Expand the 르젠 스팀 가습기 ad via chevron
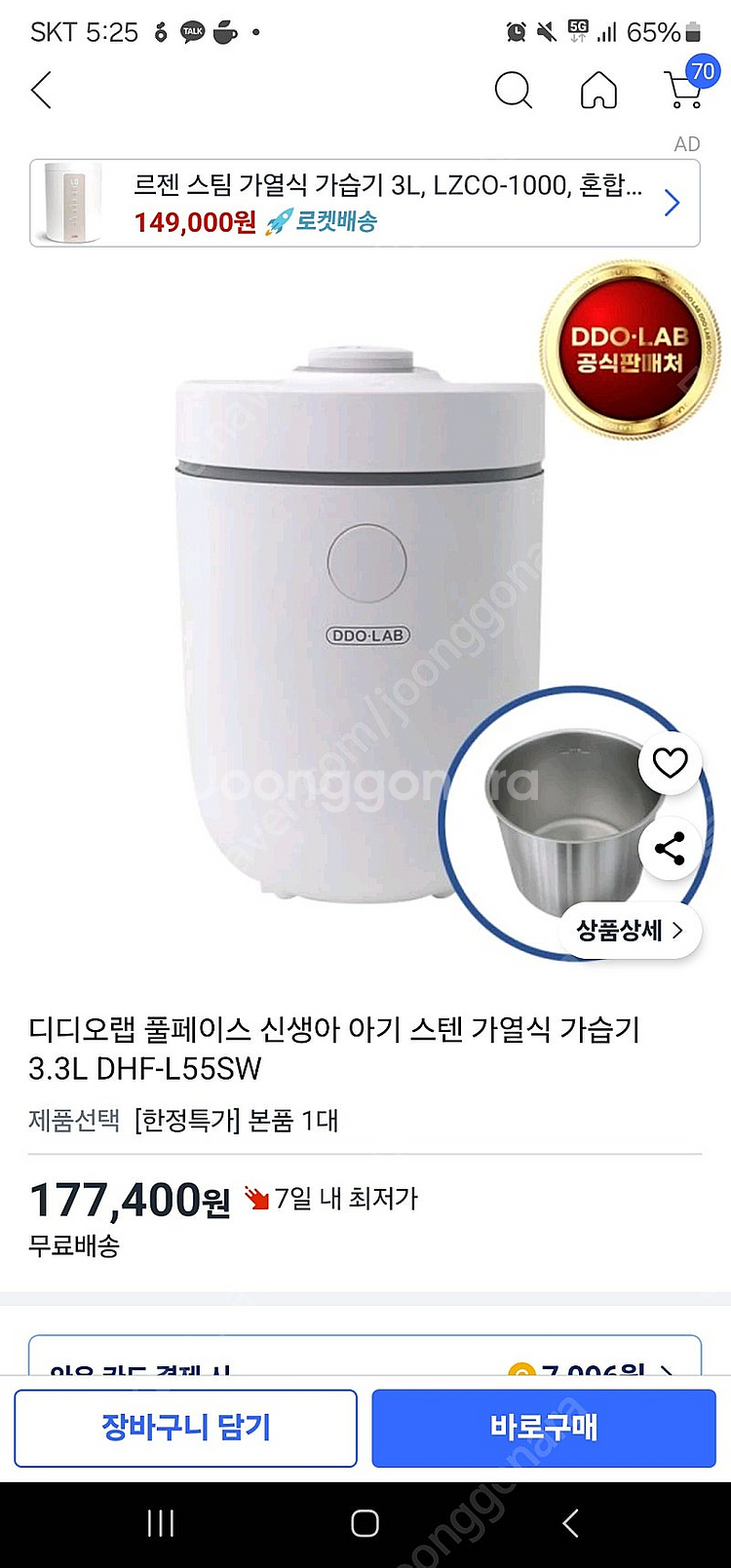This screenshot has height=1568, width=731. click(x=672, y=202)
